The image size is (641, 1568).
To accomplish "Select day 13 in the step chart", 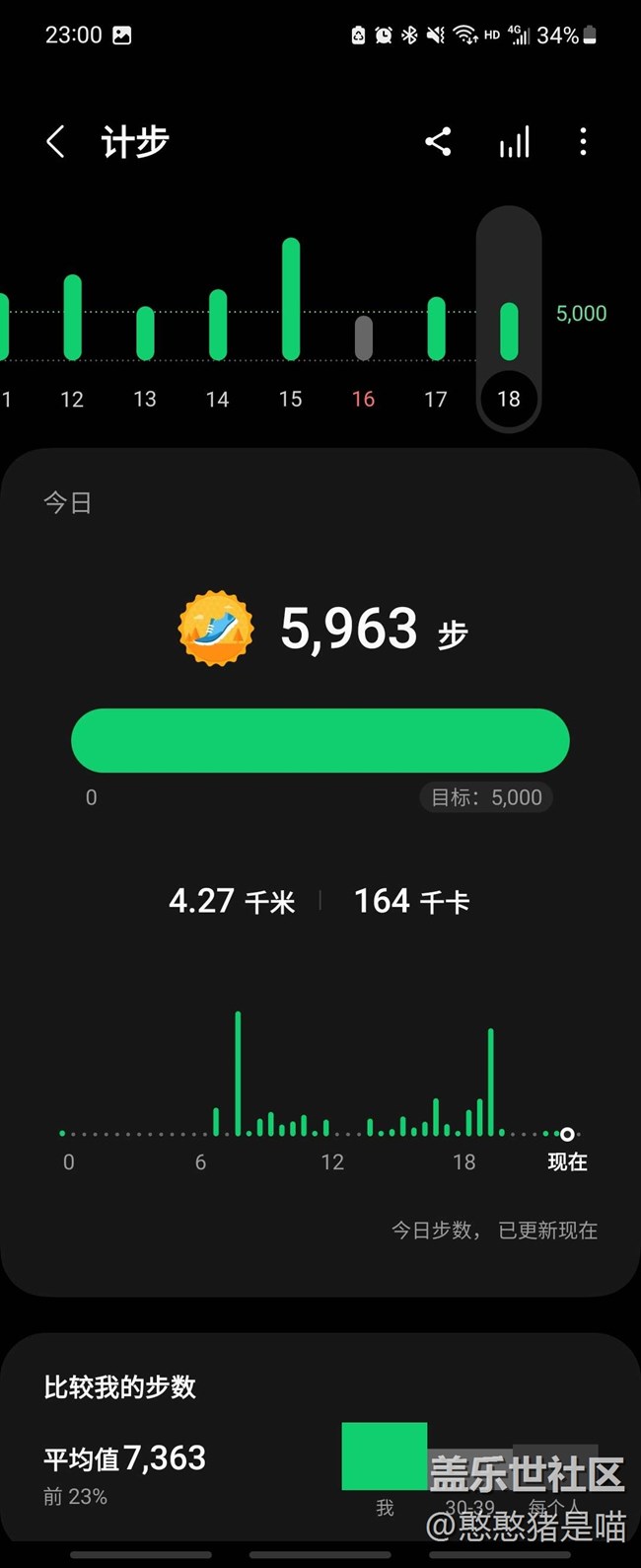I will coord(145,336).
